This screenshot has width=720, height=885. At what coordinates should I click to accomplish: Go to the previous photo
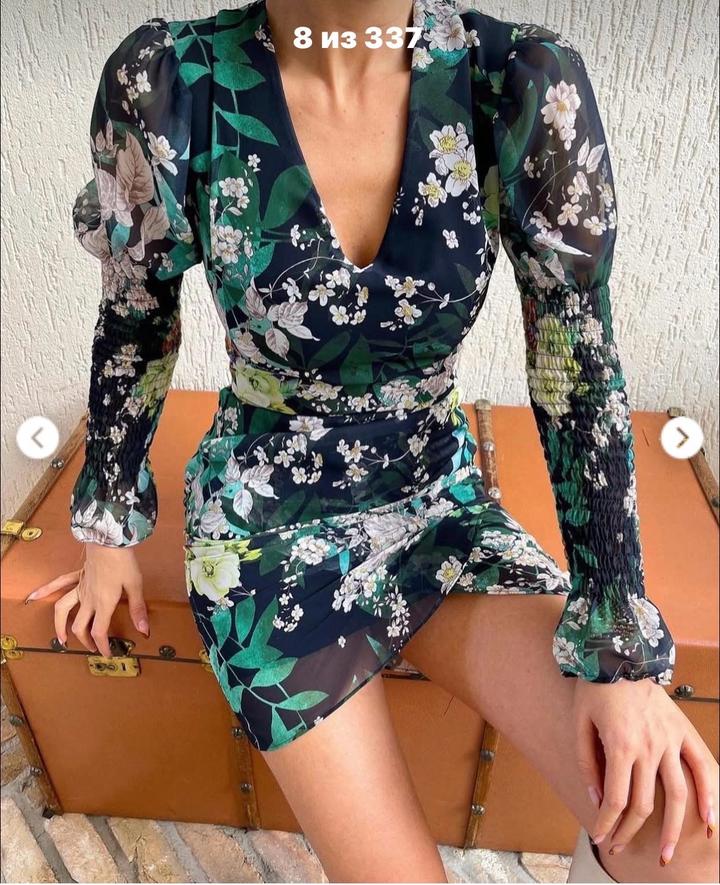tap(38, 438)
